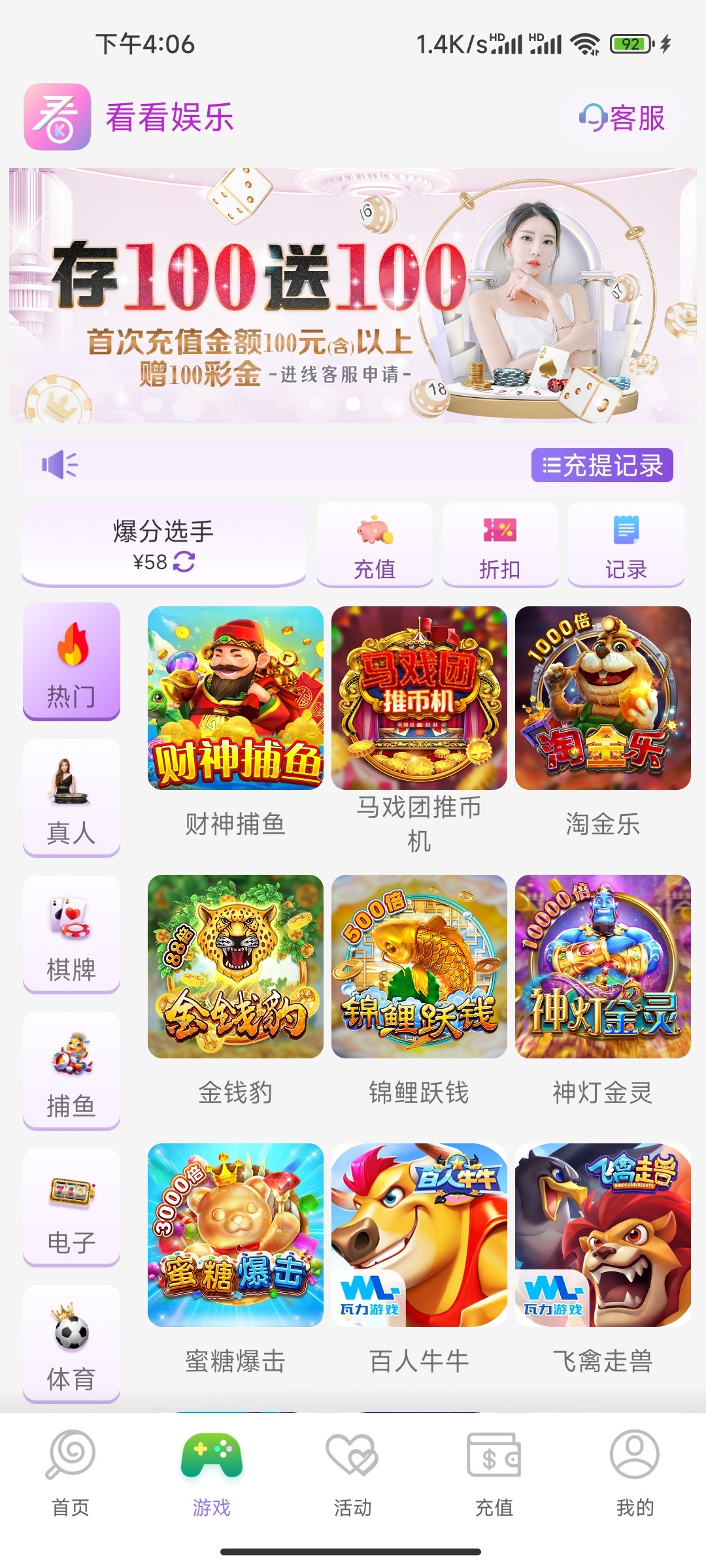
Task: Launch the 马戏团推币机 game
Action: coord(419,698)
